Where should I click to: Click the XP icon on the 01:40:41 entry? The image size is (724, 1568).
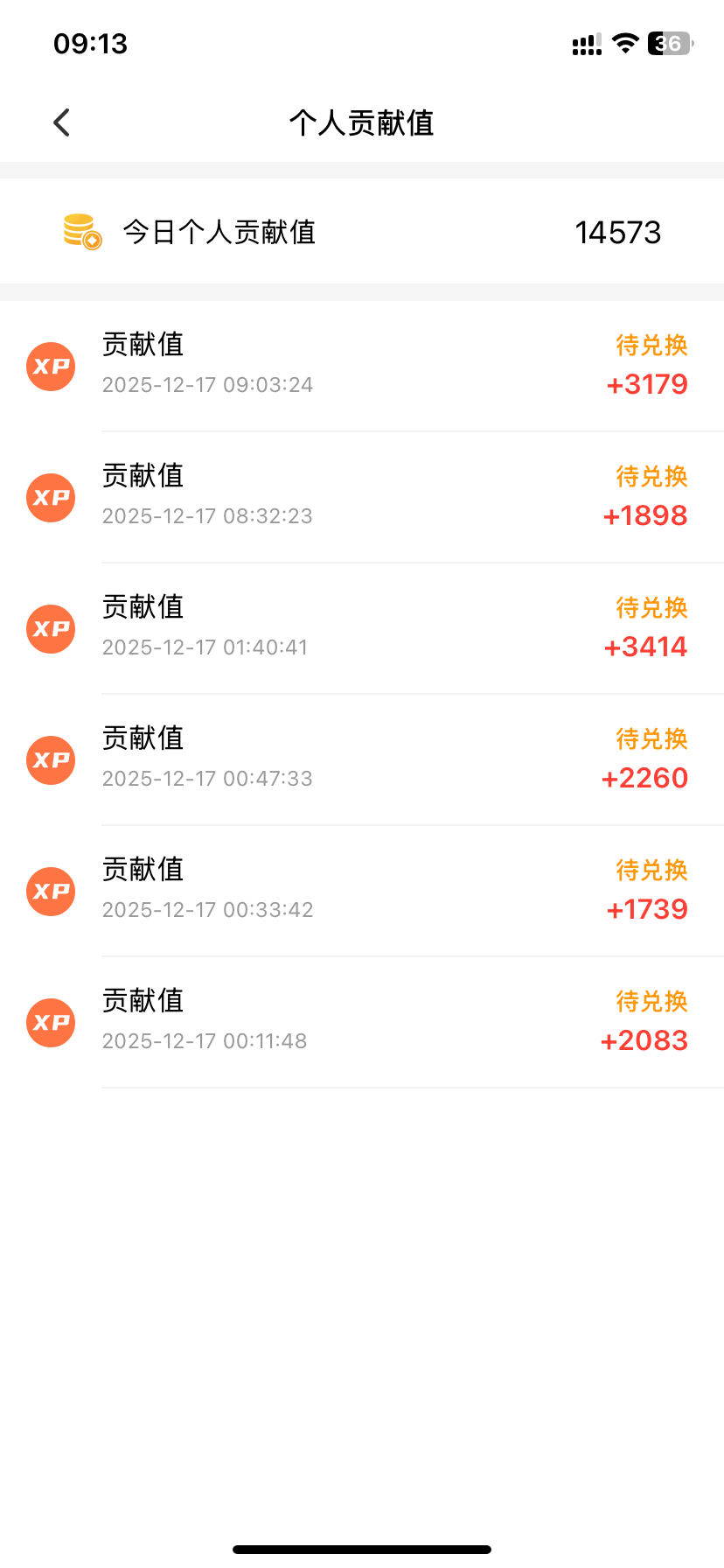(x=50, y=629)
